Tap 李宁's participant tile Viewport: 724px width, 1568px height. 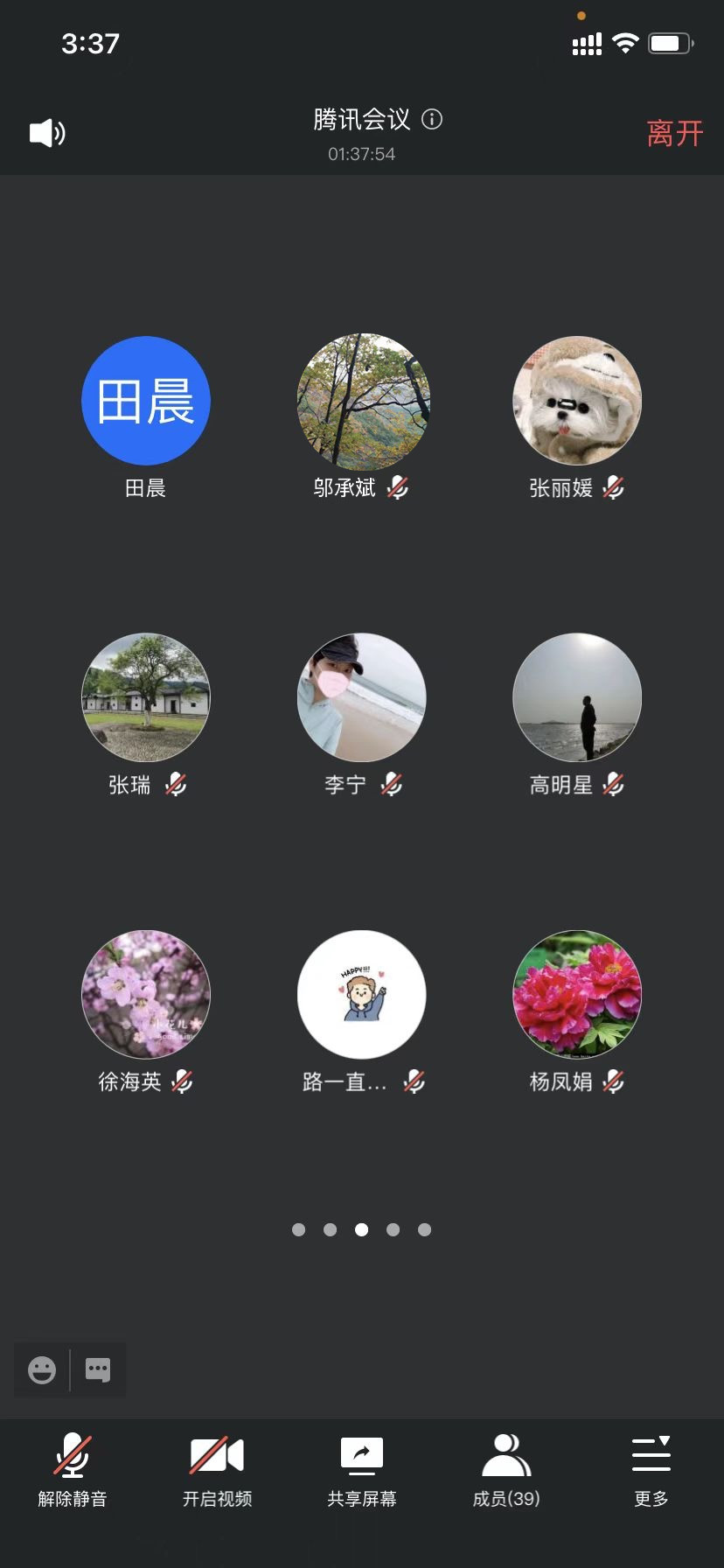tap(362, 697)
